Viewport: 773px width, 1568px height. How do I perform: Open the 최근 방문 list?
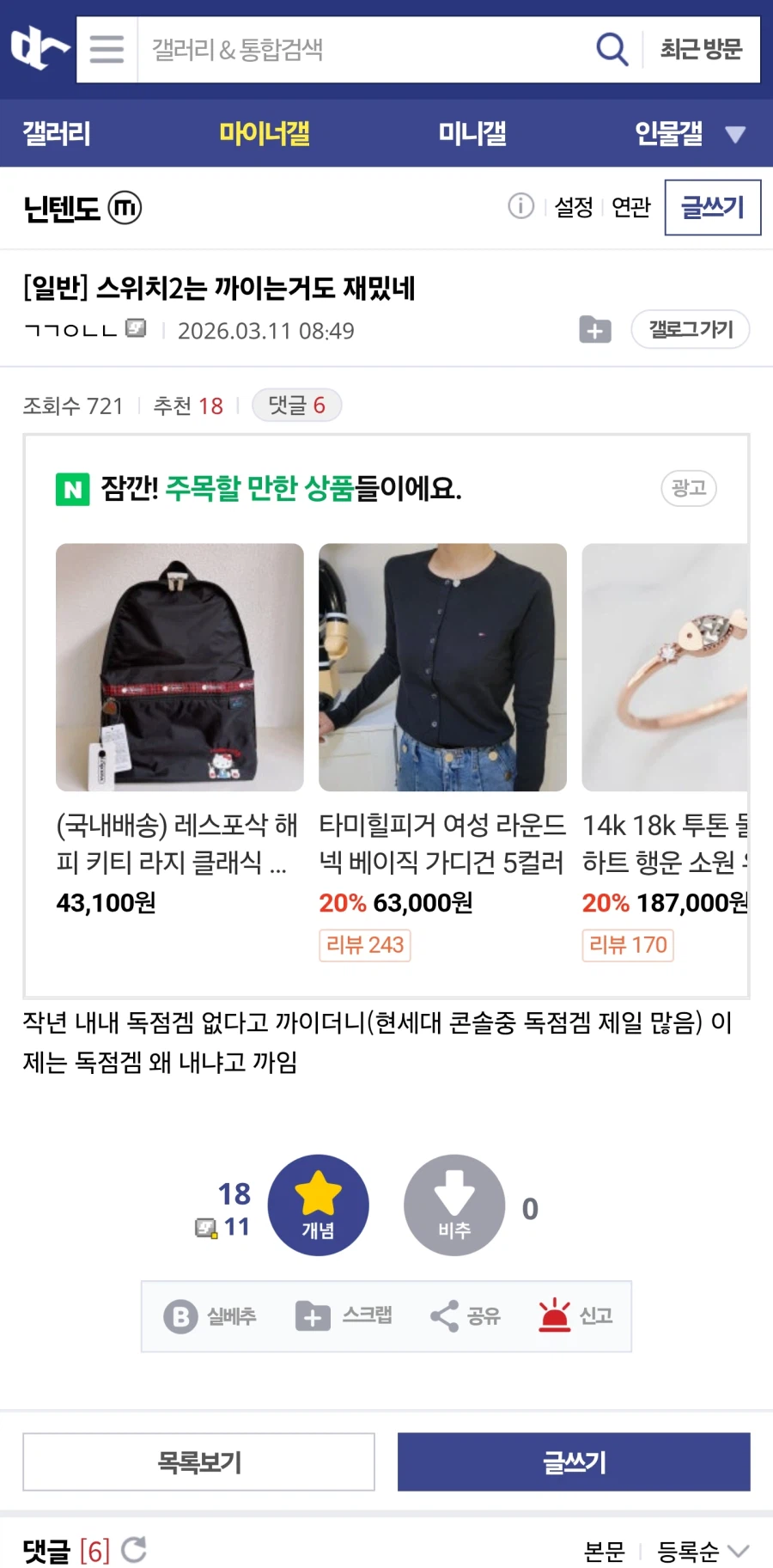[x=702, y=49]
